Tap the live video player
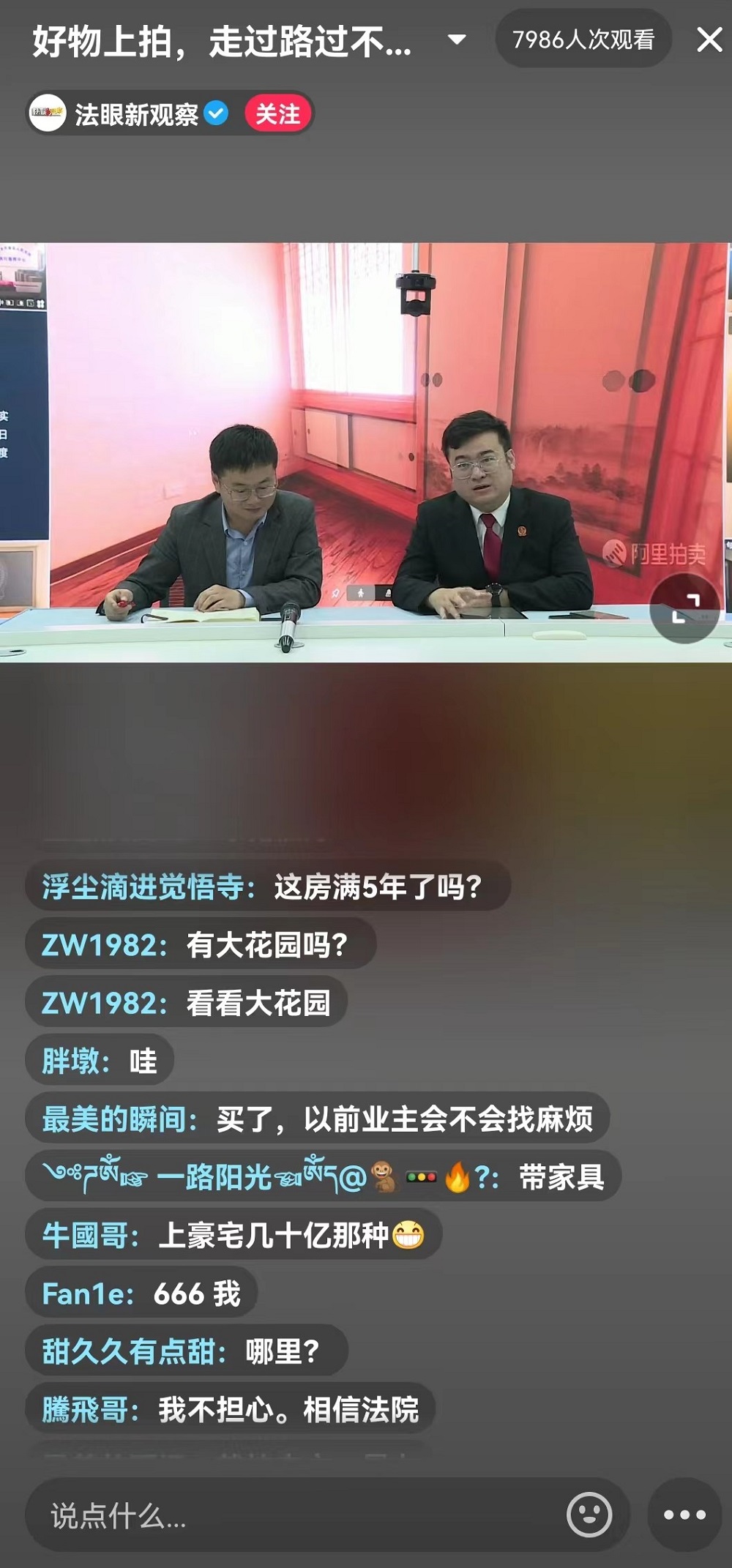The image size is (732, 1568). 366,439
